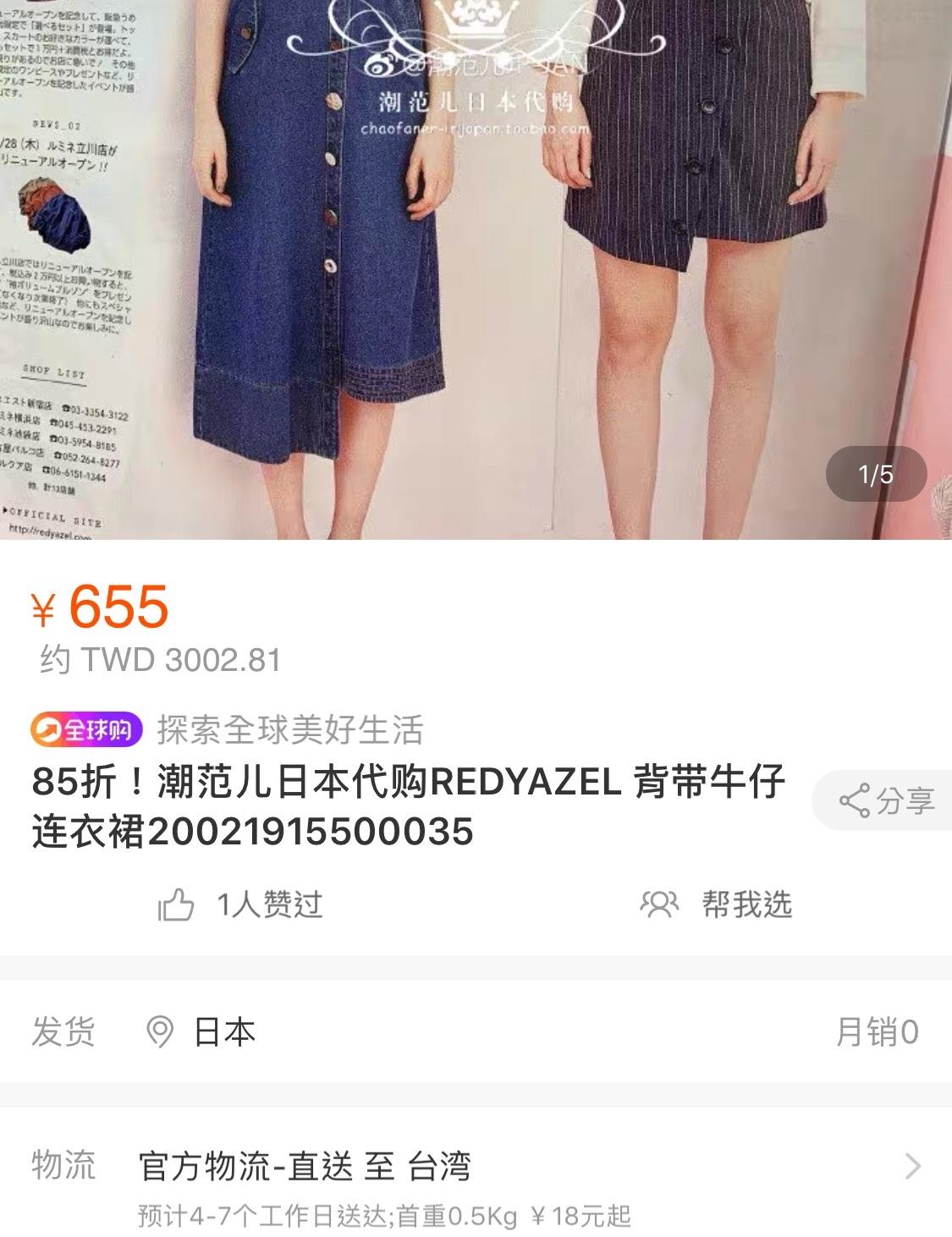Open the 全球购 global shopping badge
952x1237 pixels.
point(86,729)
